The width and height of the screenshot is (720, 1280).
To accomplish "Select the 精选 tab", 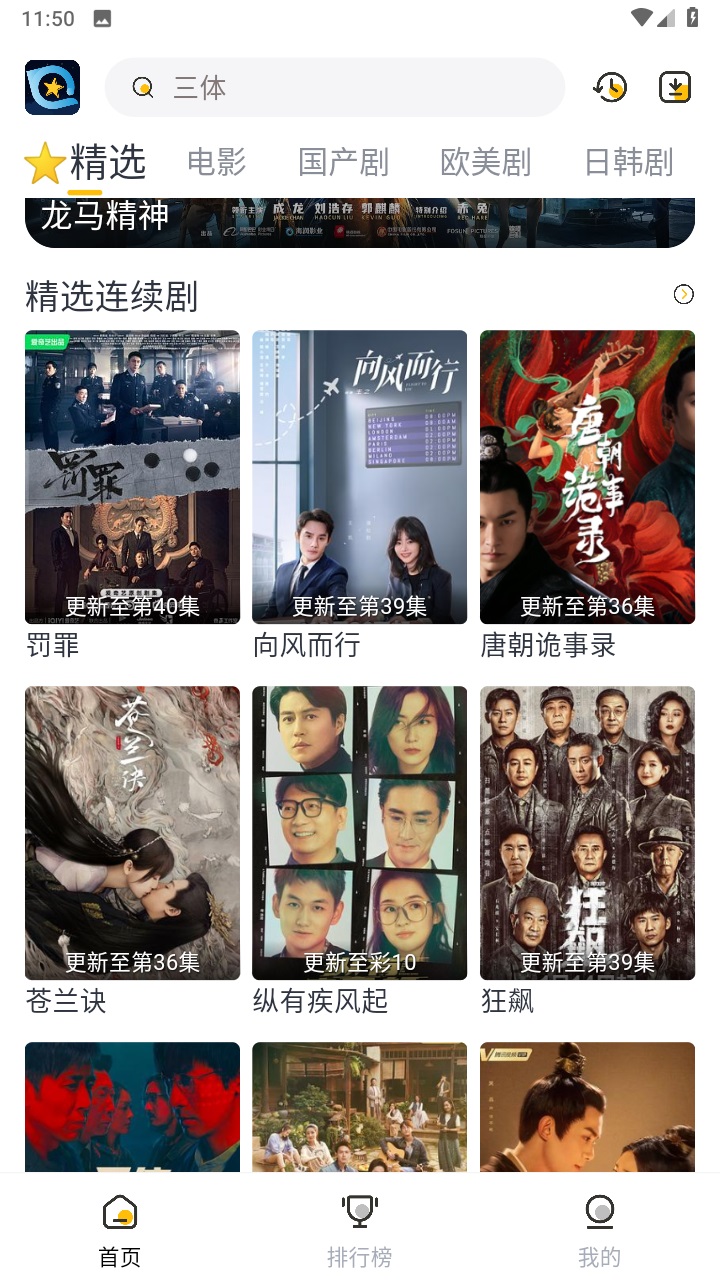I will point(107,162).
